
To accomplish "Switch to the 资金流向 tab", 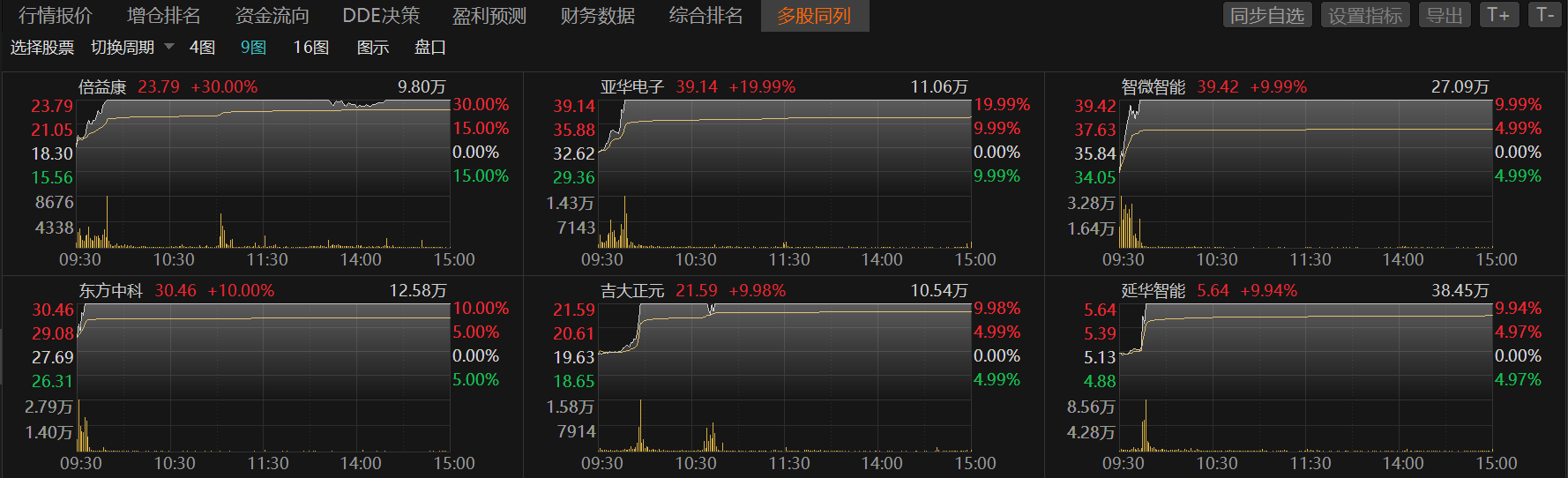I will (272, 16).
